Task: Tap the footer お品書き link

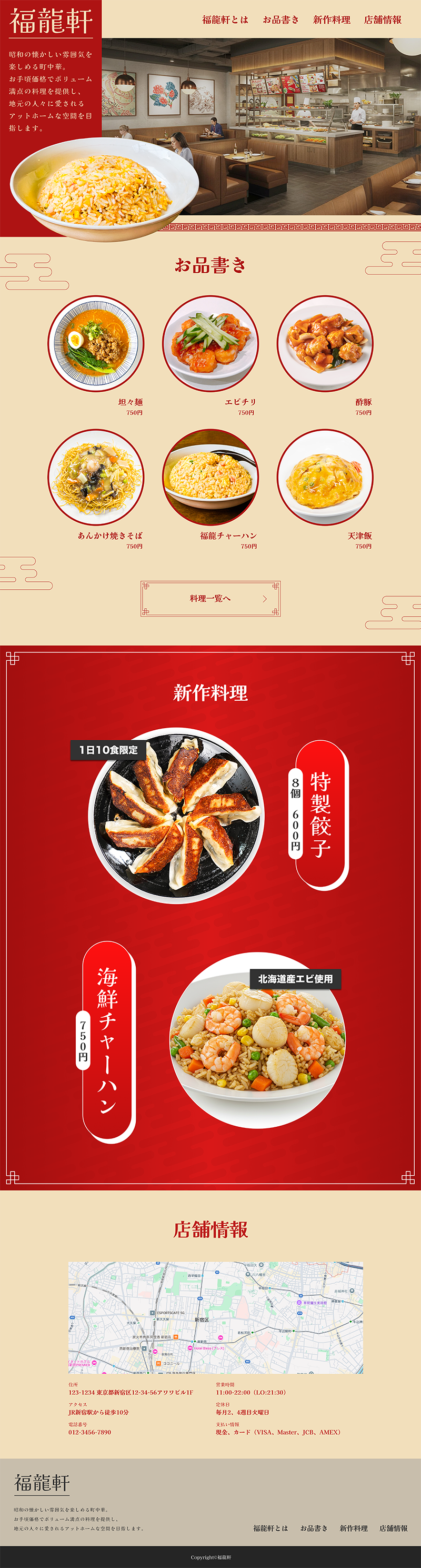Action: pyautogui.click(x=313, y=1528)
